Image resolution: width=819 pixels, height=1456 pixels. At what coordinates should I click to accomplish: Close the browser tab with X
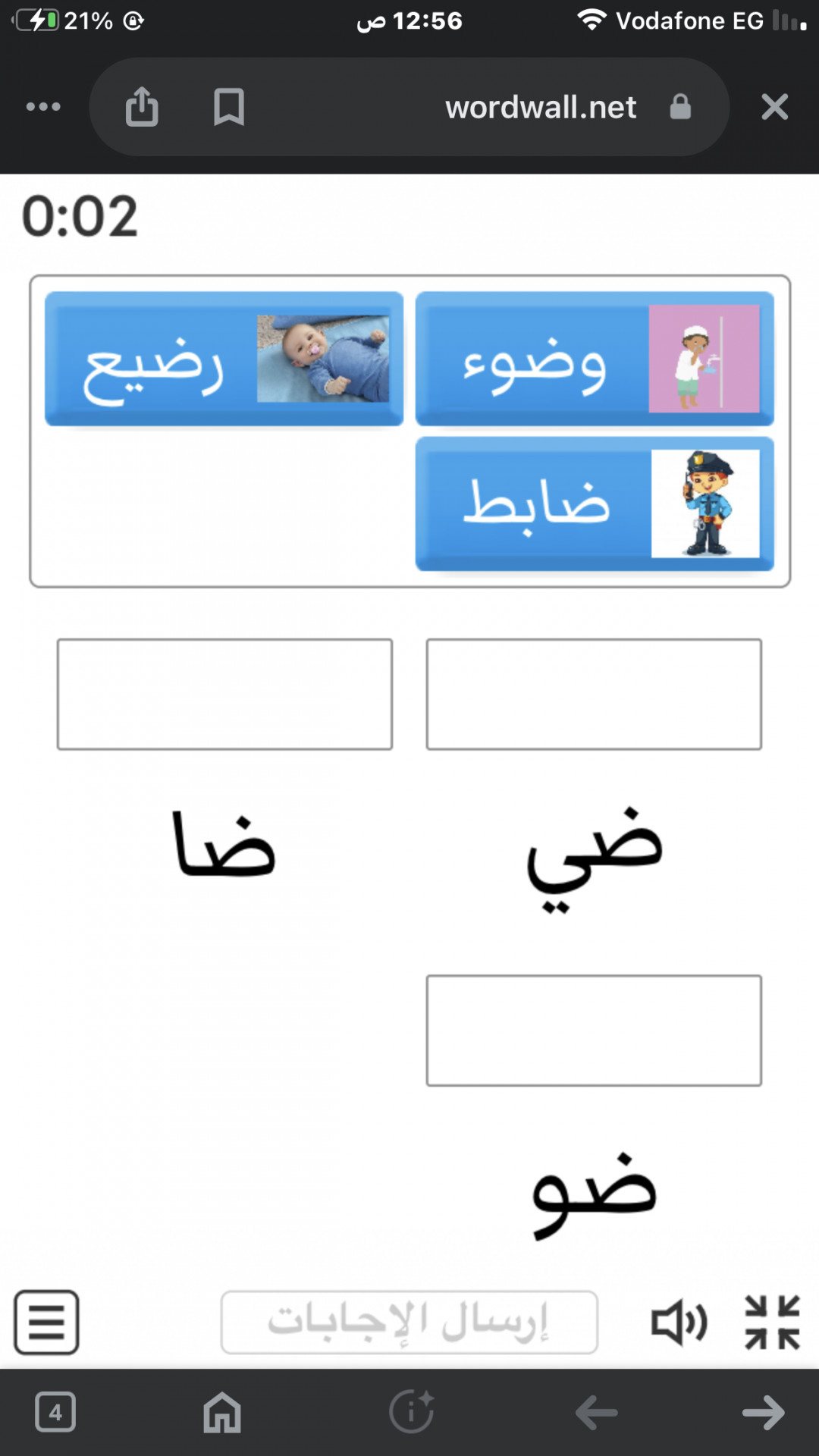(x=775, y=107)
